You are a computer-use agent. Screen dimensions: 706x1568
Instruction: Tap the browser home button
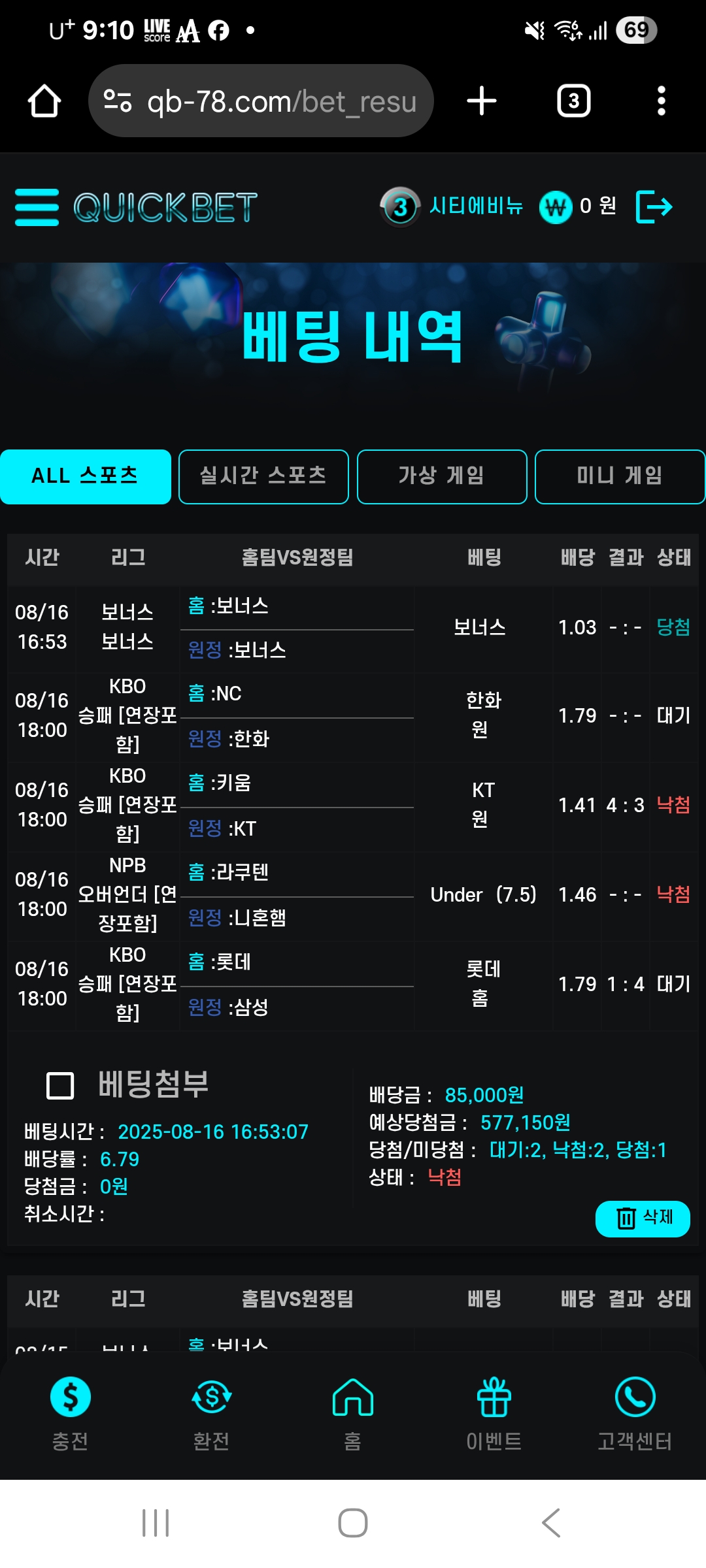coord(44,101)
